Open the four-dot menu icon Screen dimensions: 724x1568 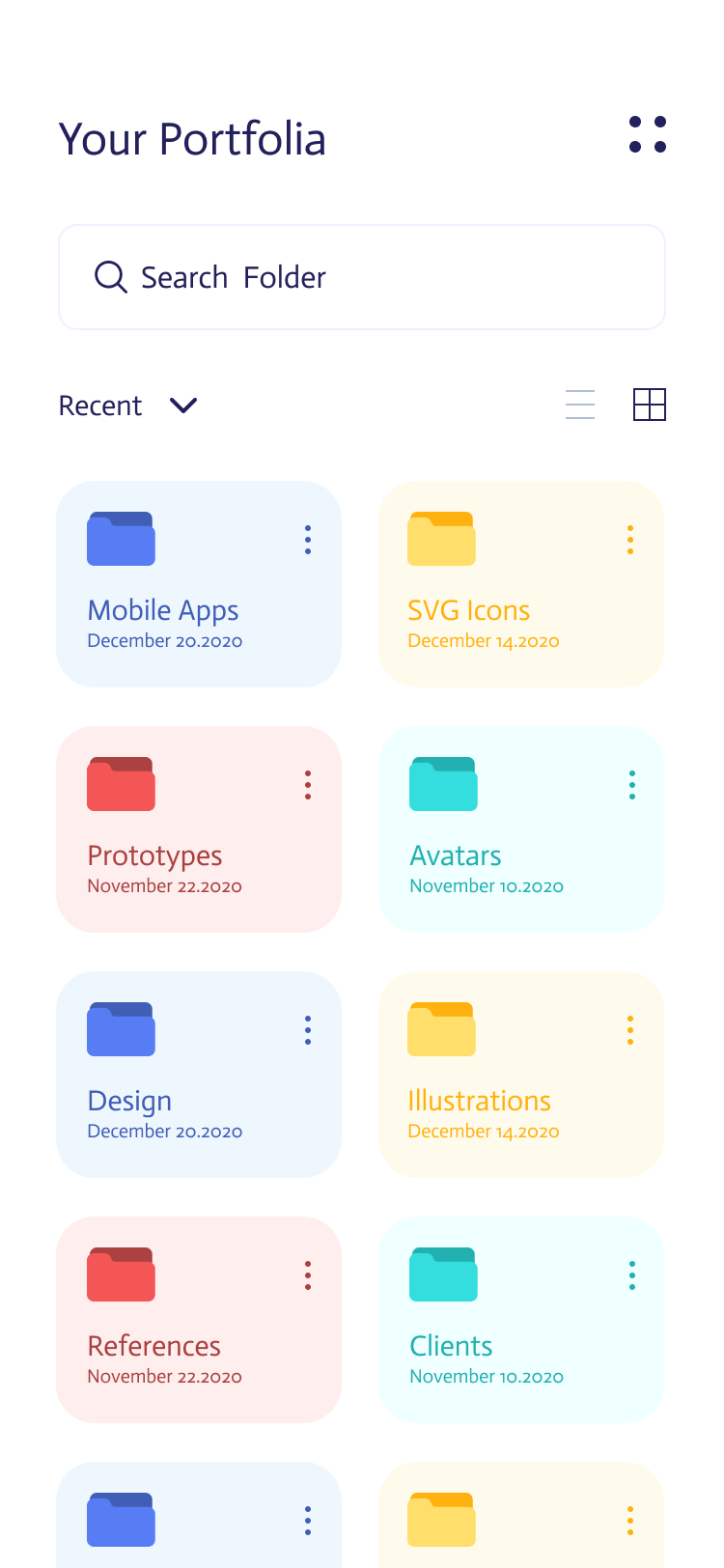click(648, 134)
